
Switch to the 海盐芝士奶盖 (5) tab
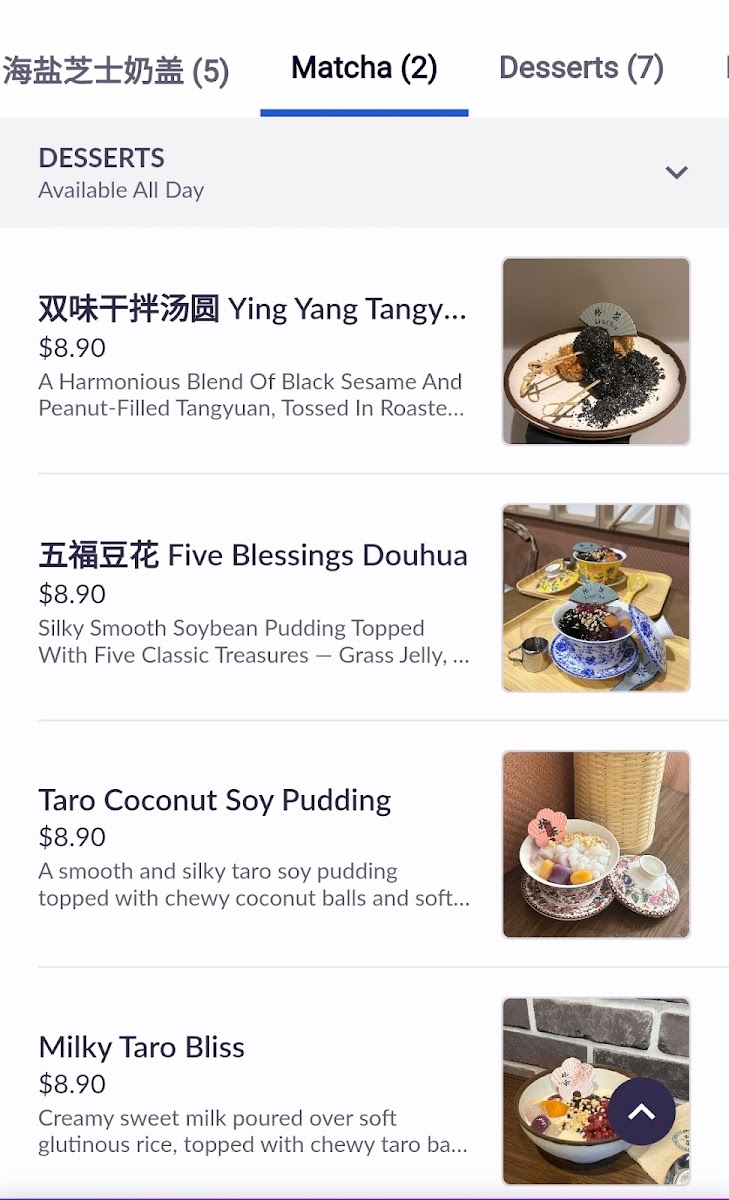pos(116,70)
